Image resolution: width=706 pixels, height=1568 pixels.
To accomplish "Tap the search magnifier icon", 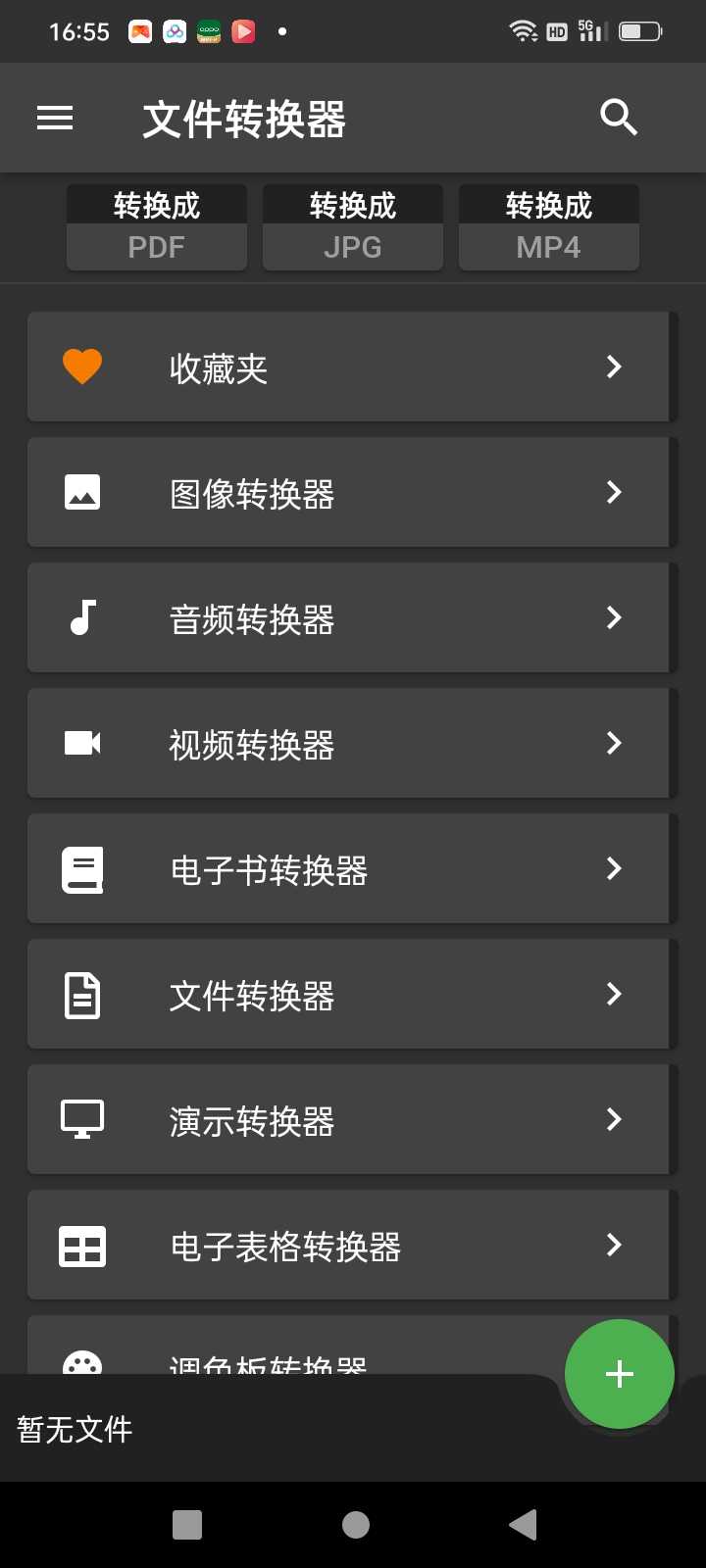I will pyautogui.click(x=619, y=118).
